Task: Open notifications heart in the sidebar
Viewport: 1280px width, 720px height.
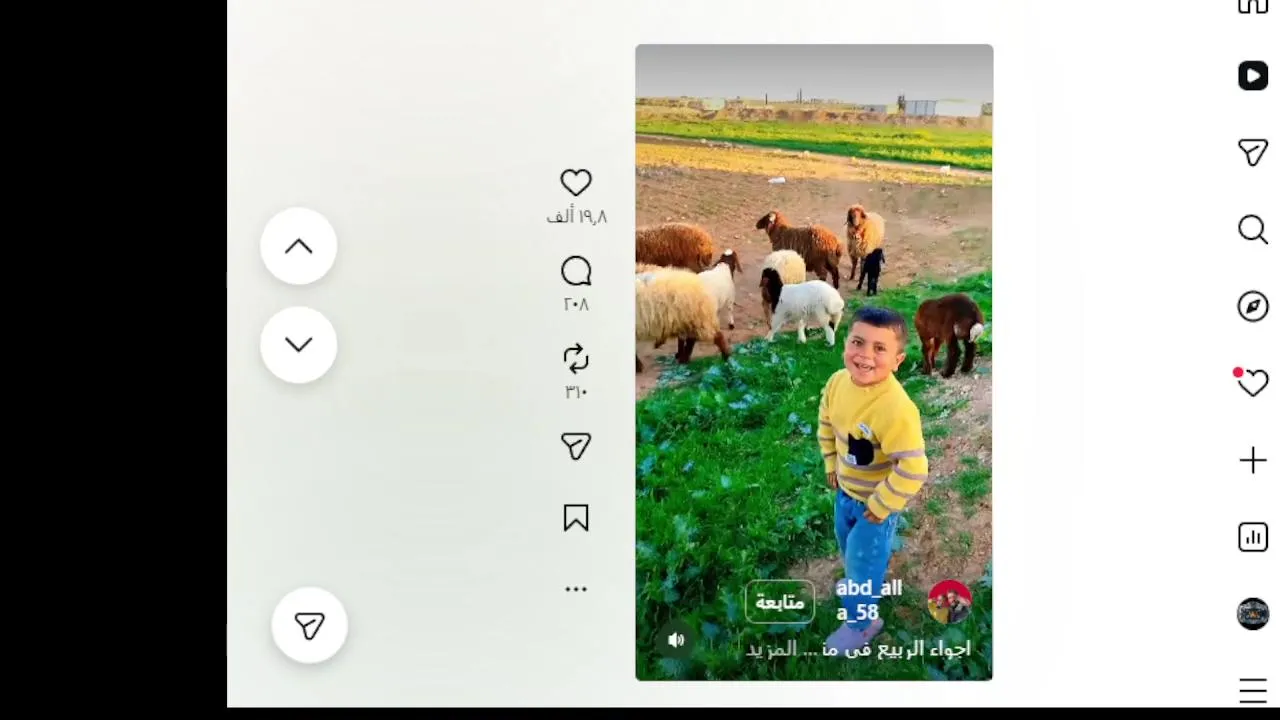Action: point(1253,383)
